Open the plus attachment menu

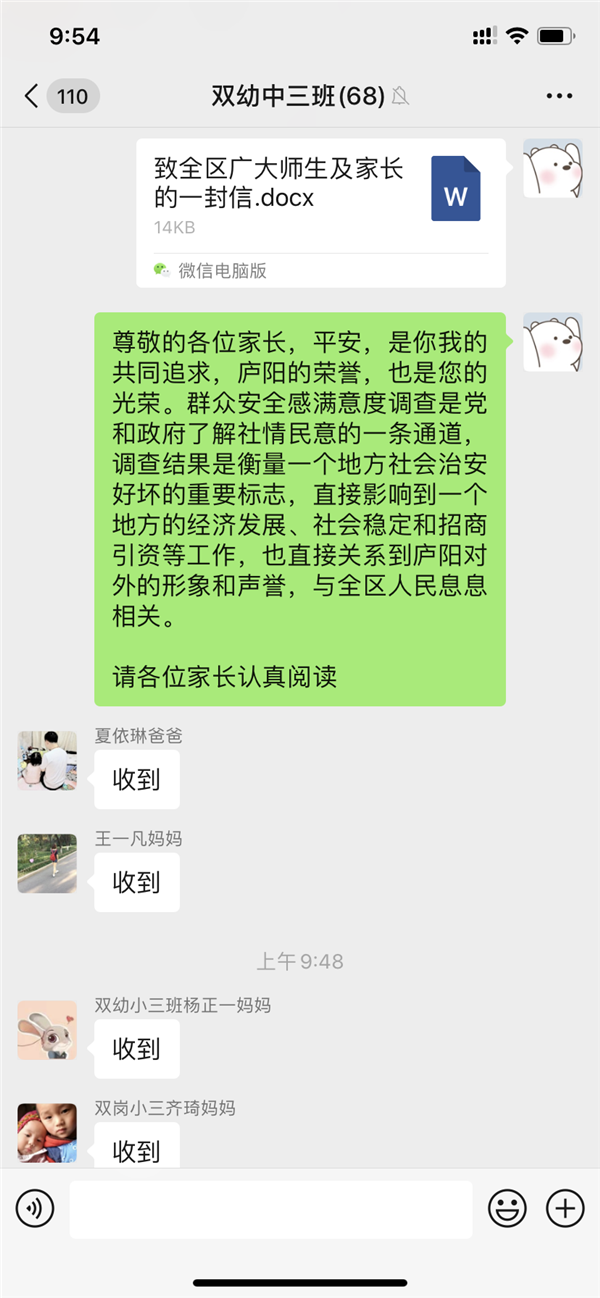[x=565, y=1209]
